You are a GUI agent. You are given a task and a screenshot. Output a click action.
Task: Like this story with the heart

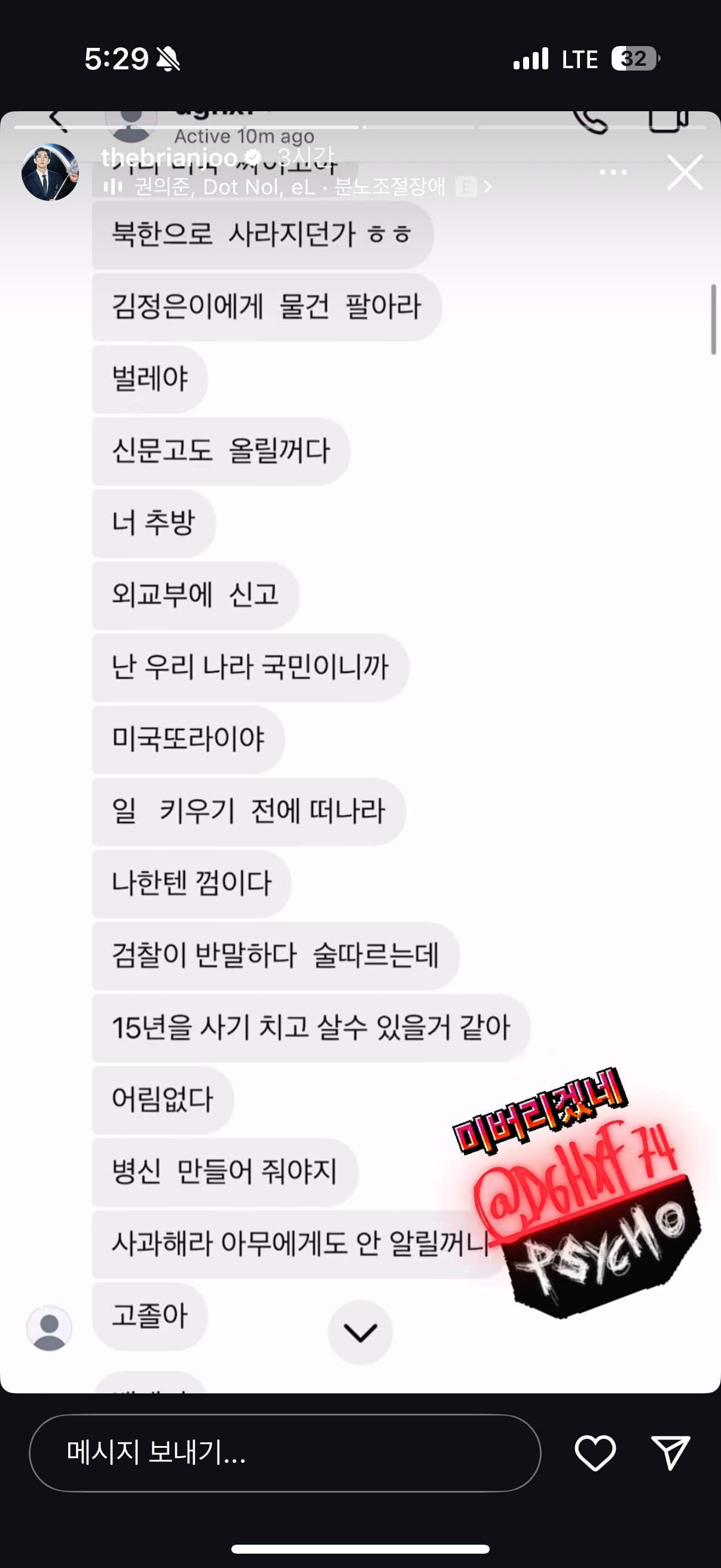pyautogui.click(x=595, y=1453)
